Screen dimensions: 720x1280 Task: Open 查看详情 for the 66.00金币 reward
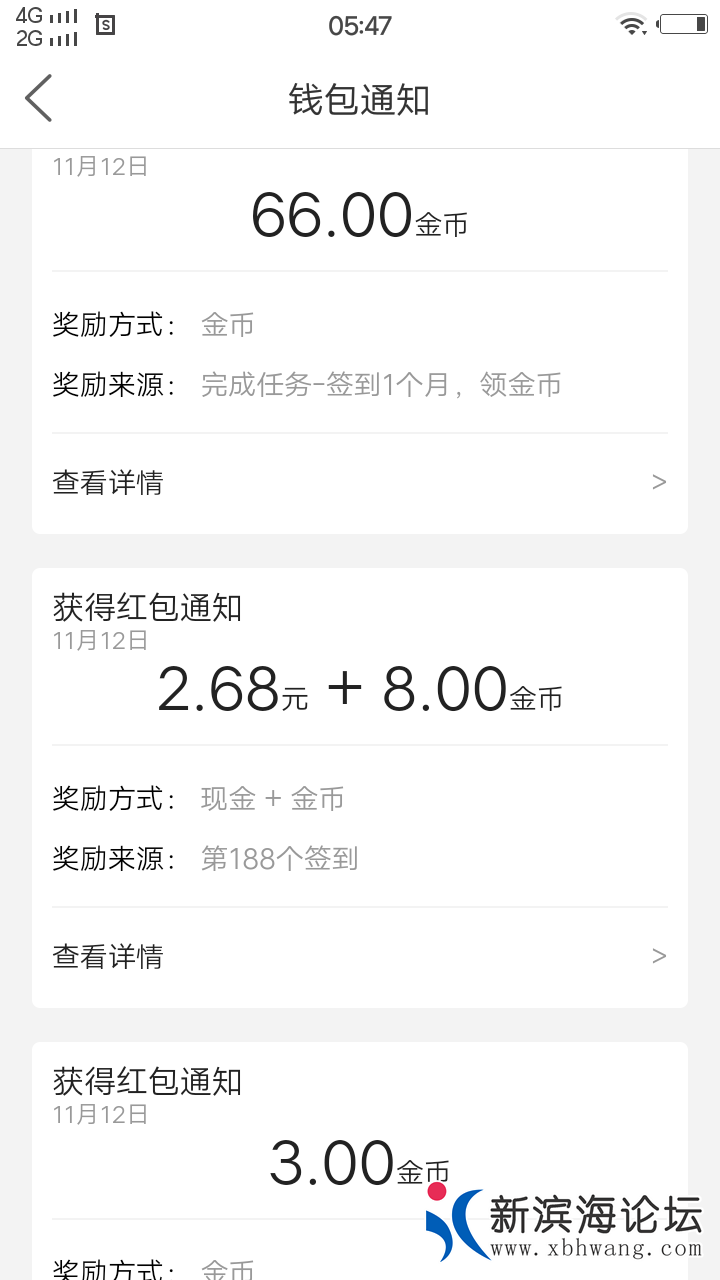359,483
